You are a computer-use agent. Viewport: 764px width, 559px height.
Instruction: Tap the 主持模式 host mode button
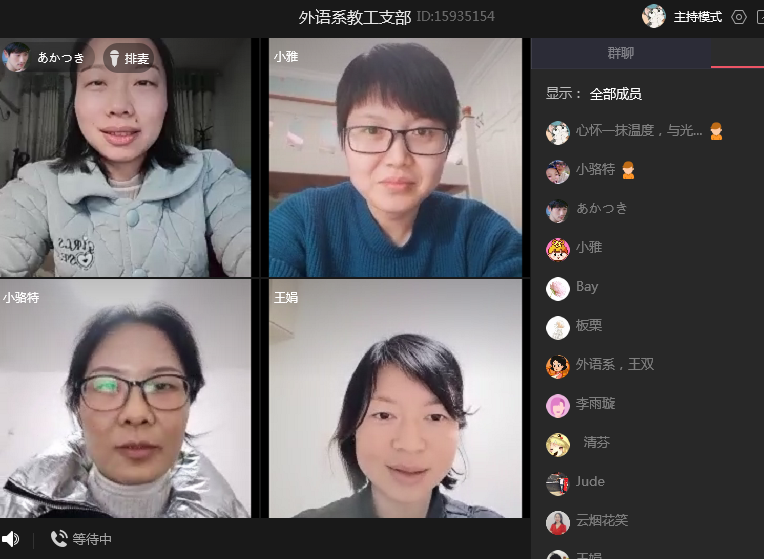697,17
